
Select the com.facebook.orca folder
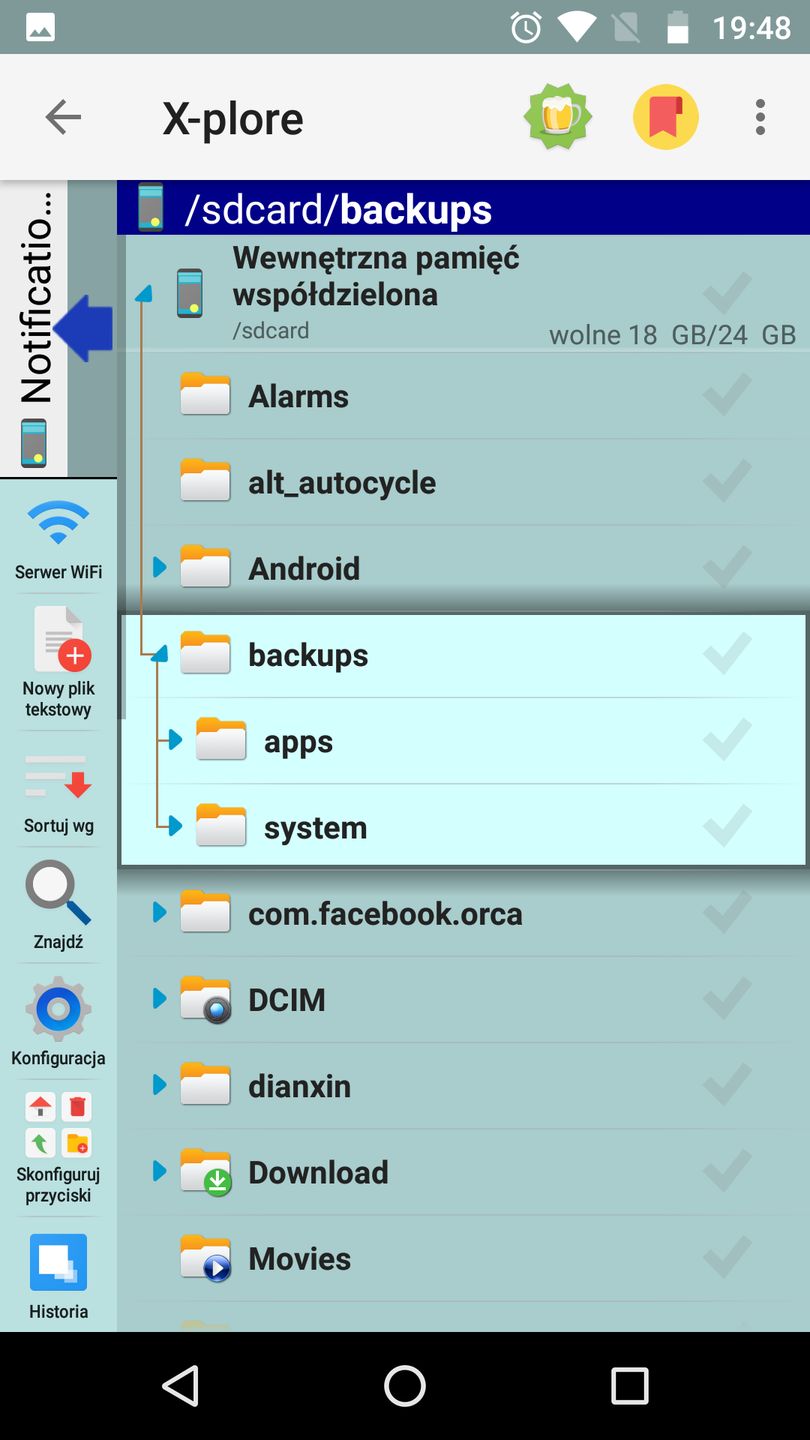[x=384, y=914]
